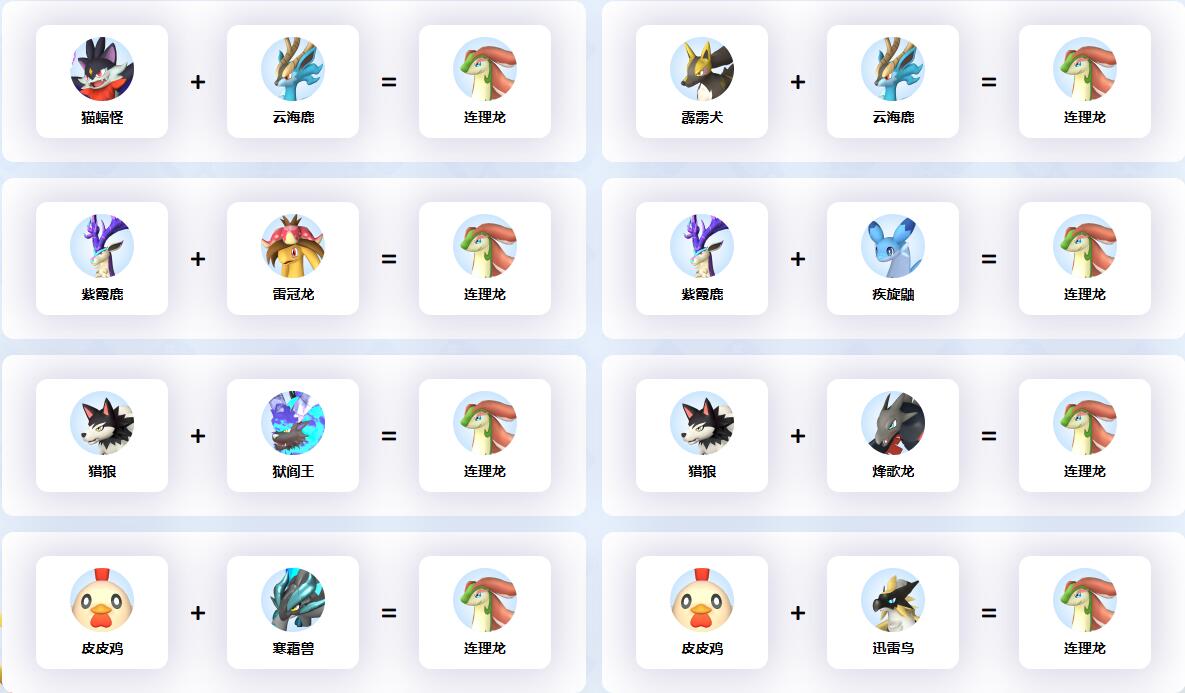
Task: Tap 皮皮鸡 card paired with 迅雷鸟
Action: (x=702, y=613)
